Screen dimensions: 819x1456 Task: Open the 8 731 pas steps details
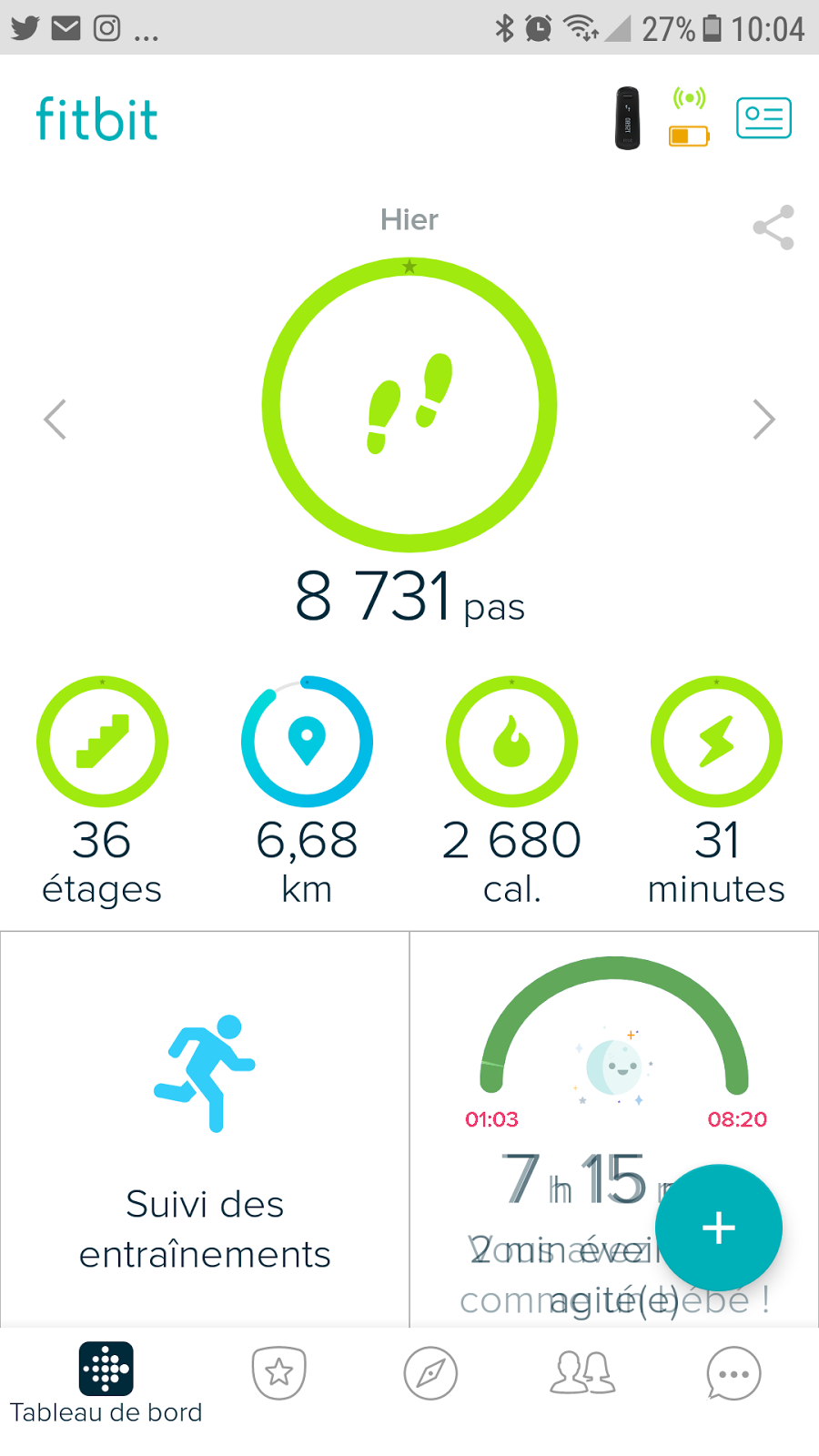tap(409, 406)
